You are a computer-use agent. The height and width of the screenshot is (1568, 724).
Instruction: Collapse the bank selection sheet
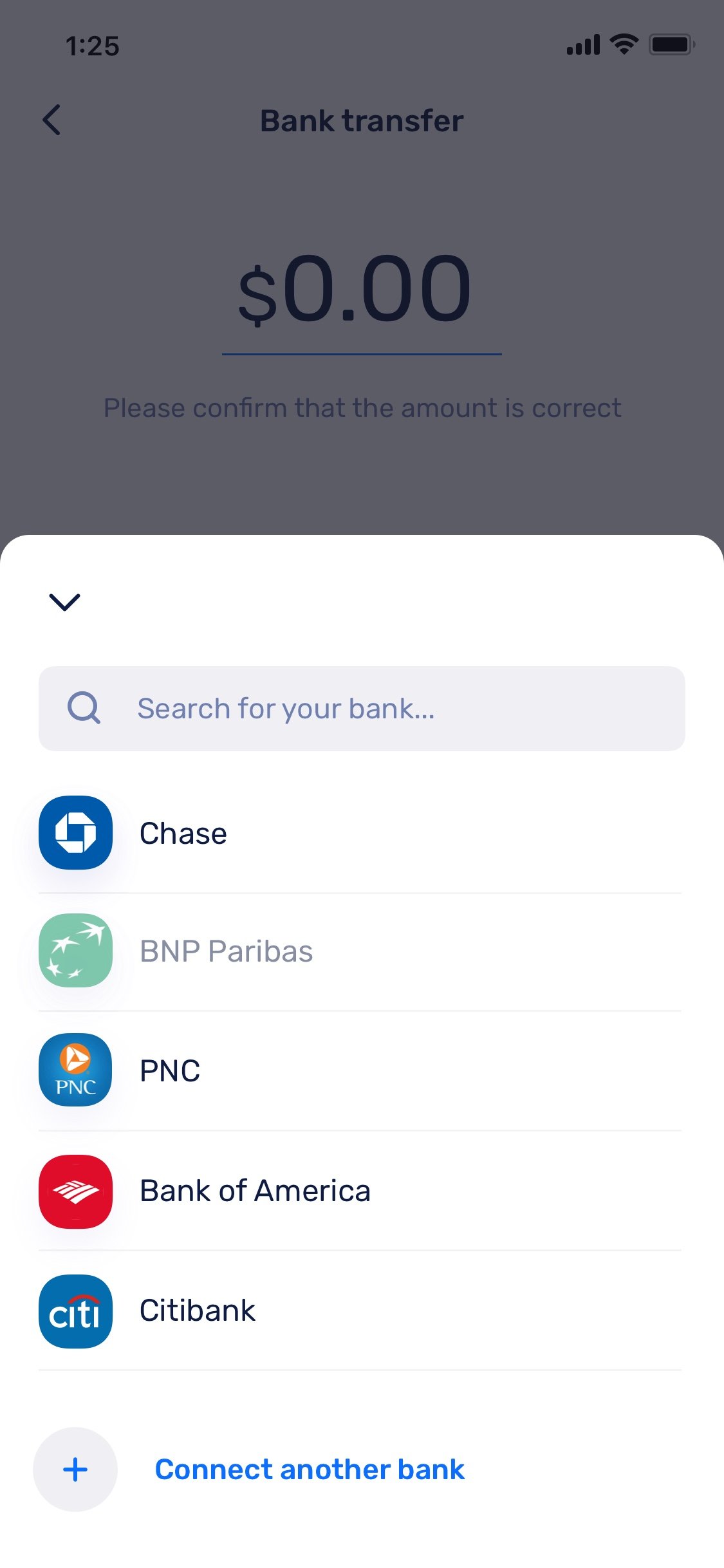pos(64,602)
